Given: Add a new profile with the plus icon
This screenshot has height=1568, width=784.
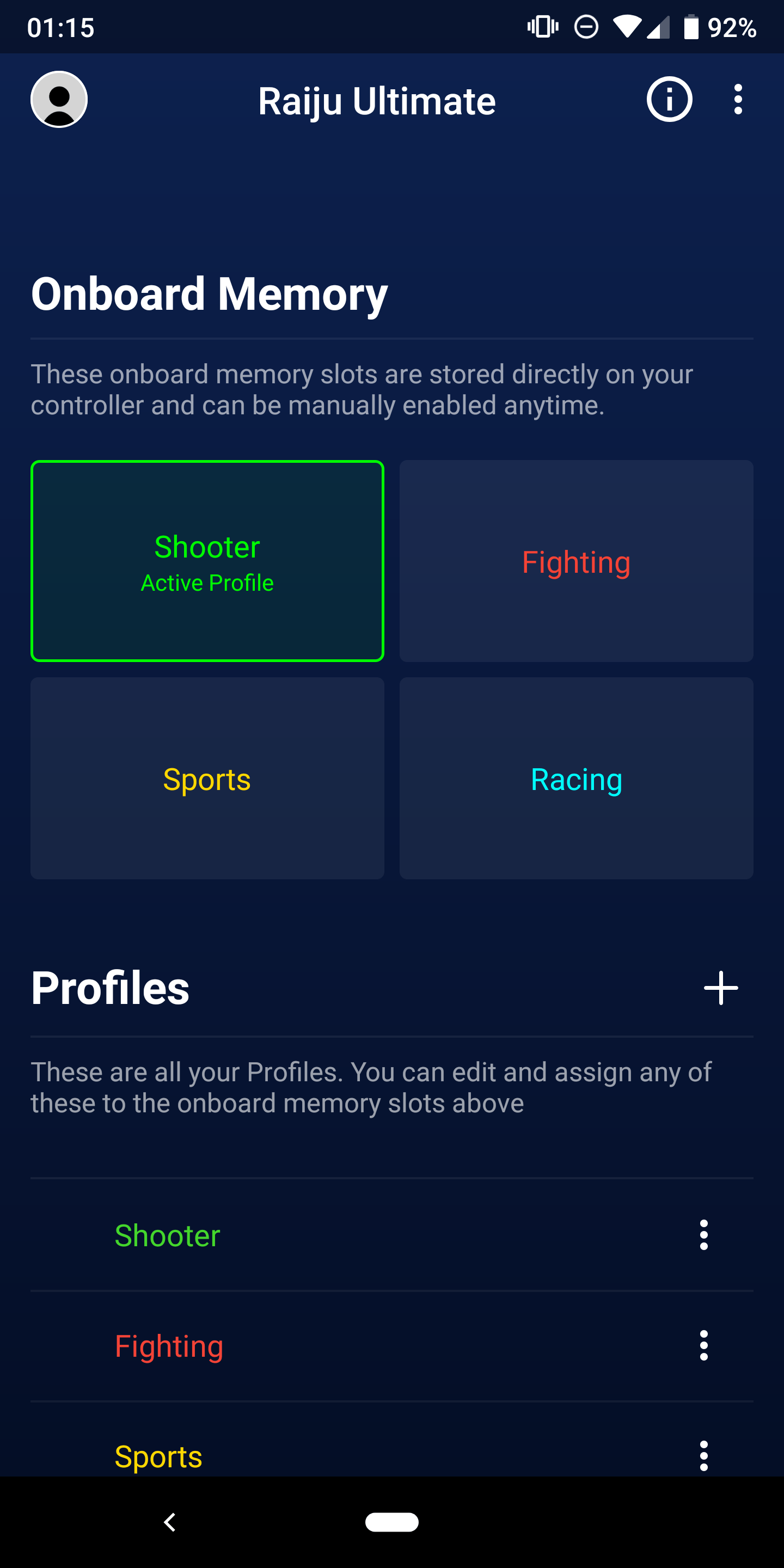Looking at the screenshot, I should pyautogui.click(x=721, y=987).
